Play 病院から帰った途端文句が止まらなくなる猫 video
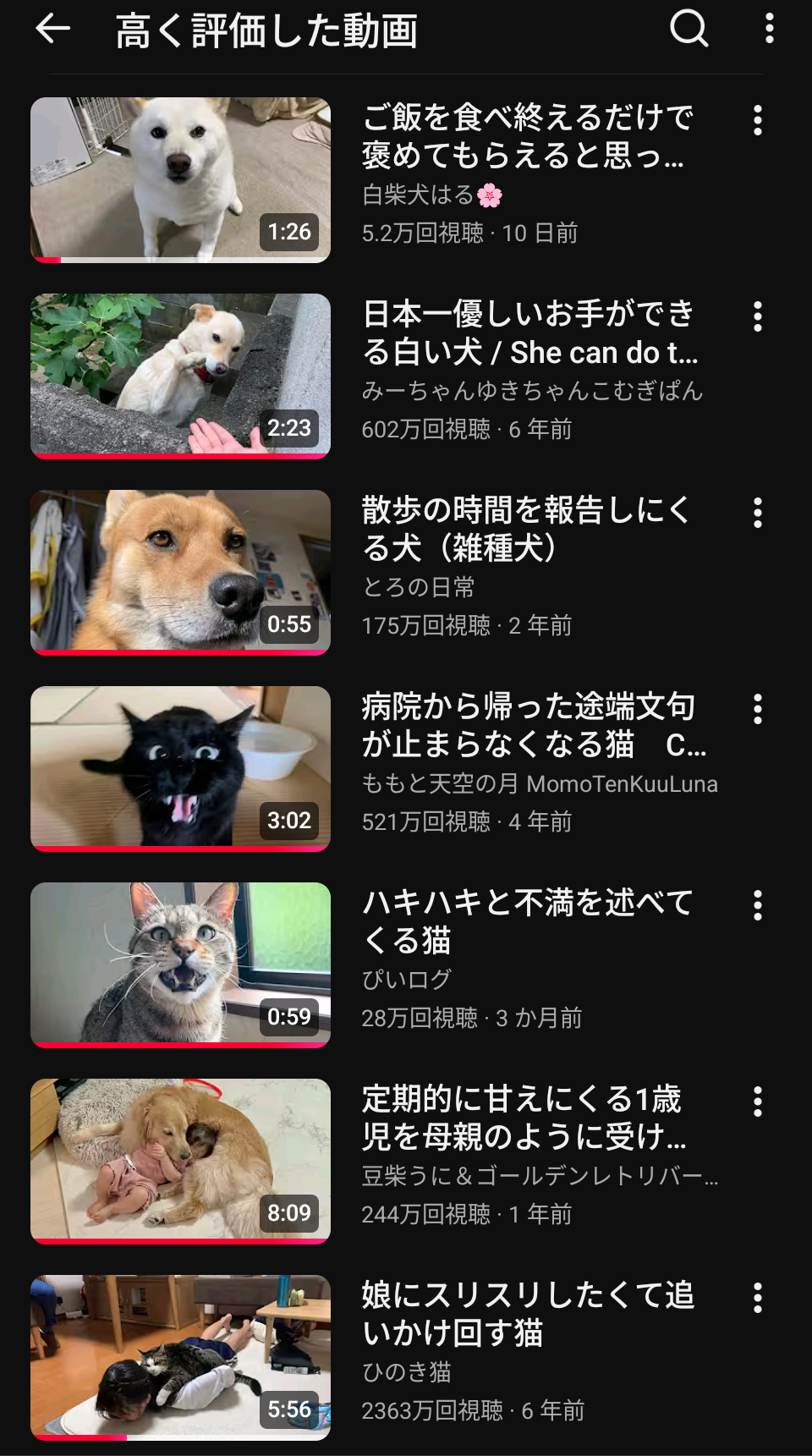 click(180, 769)
